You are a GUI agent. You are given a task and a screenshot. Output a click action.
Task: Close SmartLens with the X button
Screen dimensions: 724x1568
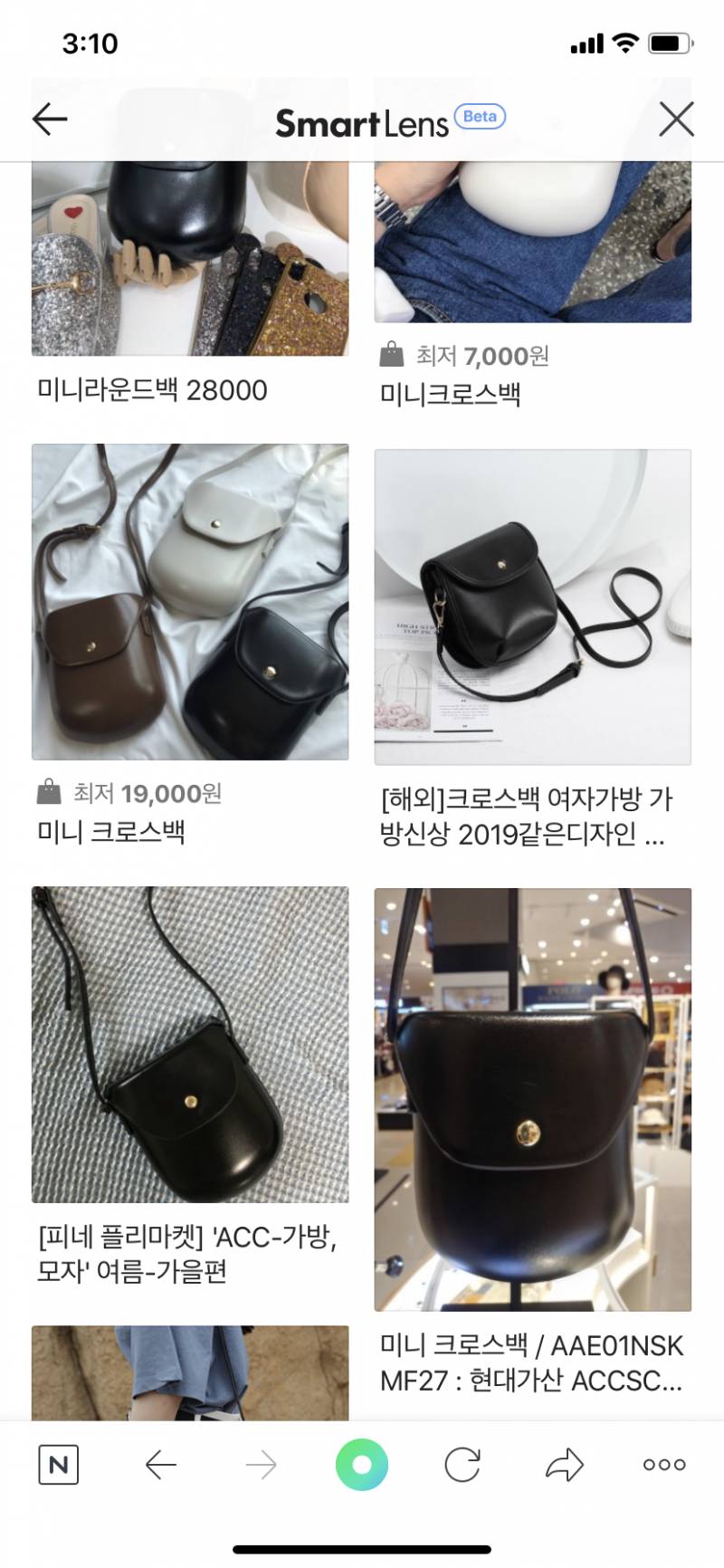pos(675,119)
